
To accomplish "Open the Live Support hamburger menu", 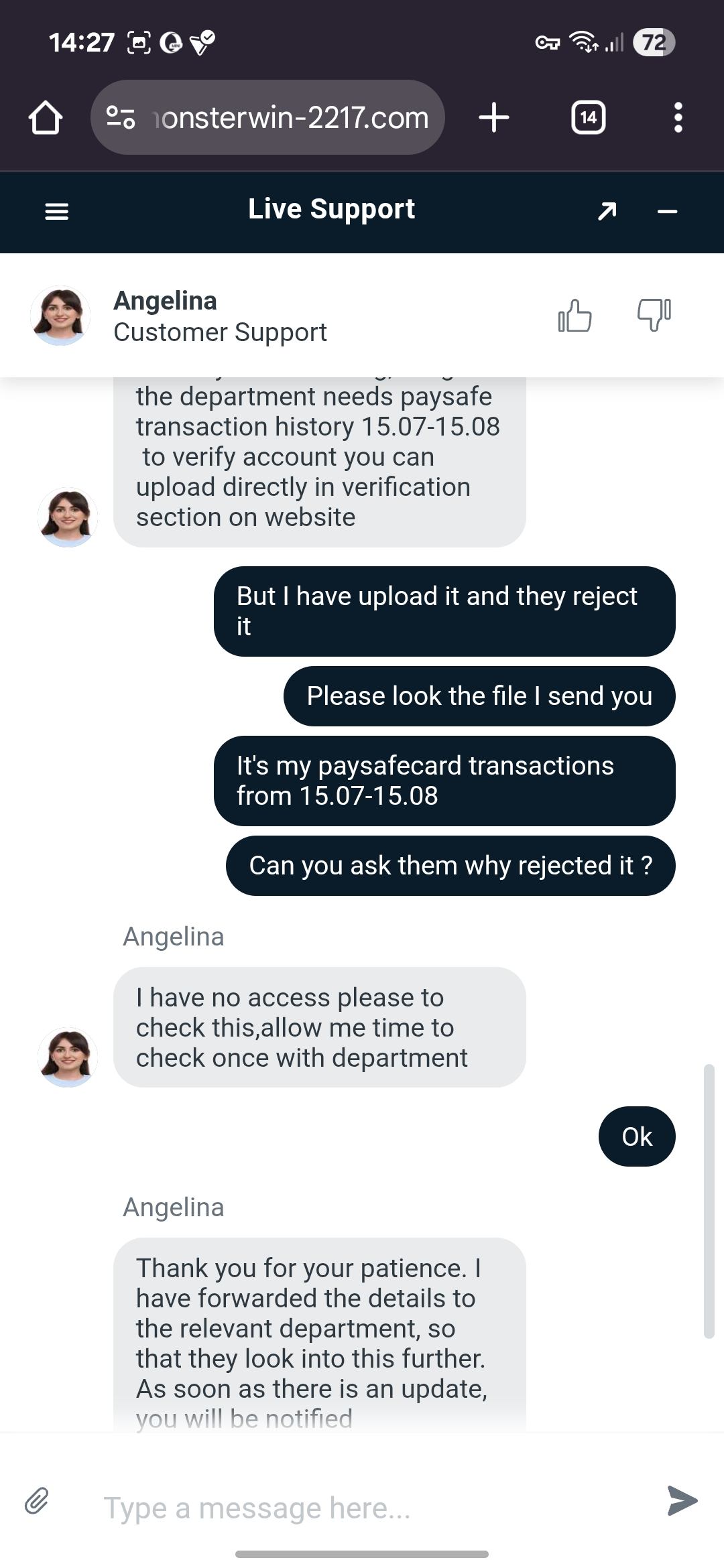I will (x=57, y=212).
